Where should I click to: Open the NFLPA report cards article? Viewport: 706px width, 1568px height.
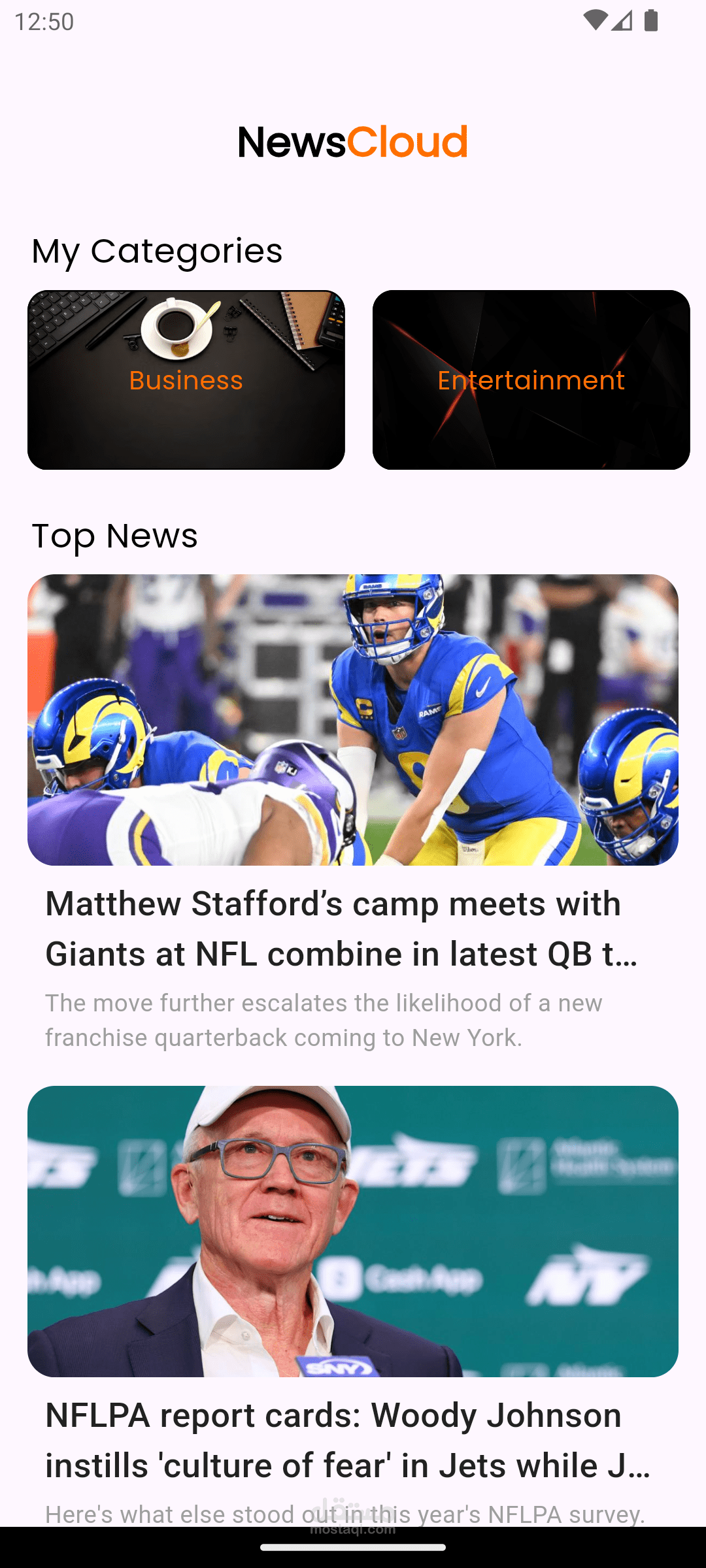pos(353,1307)
